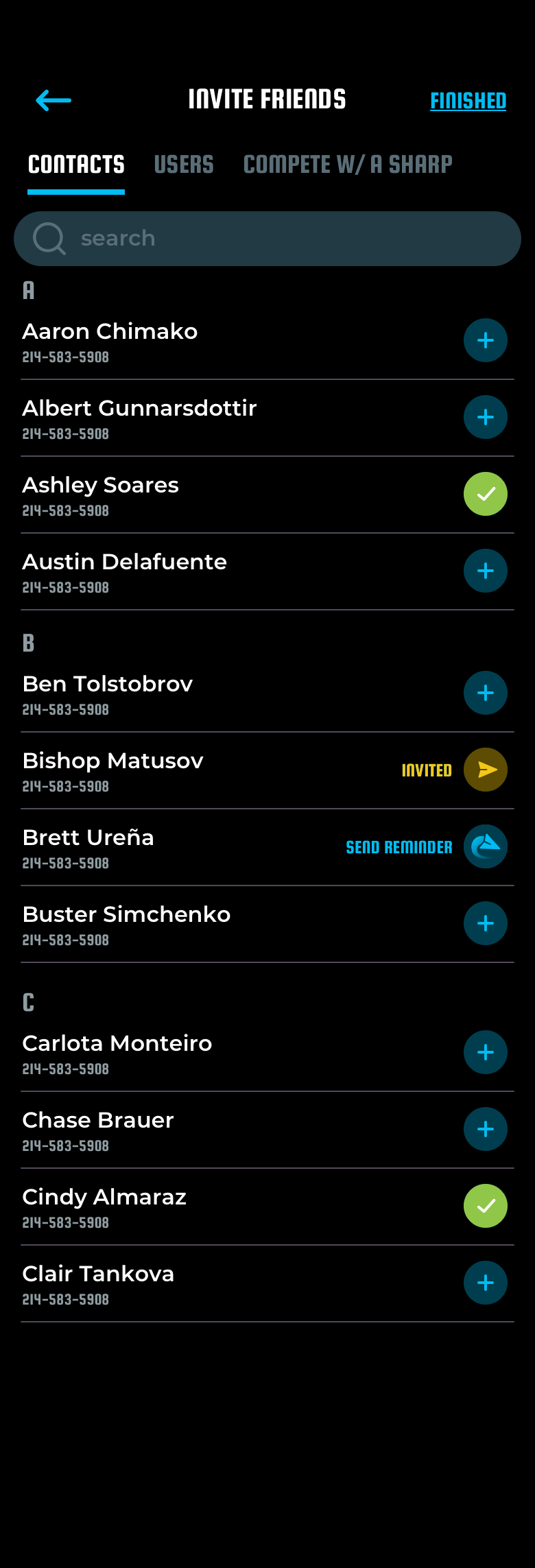Add Chase Brauer to the invite list
Screen dimensions: 535x1568
tap(486, 1129)
